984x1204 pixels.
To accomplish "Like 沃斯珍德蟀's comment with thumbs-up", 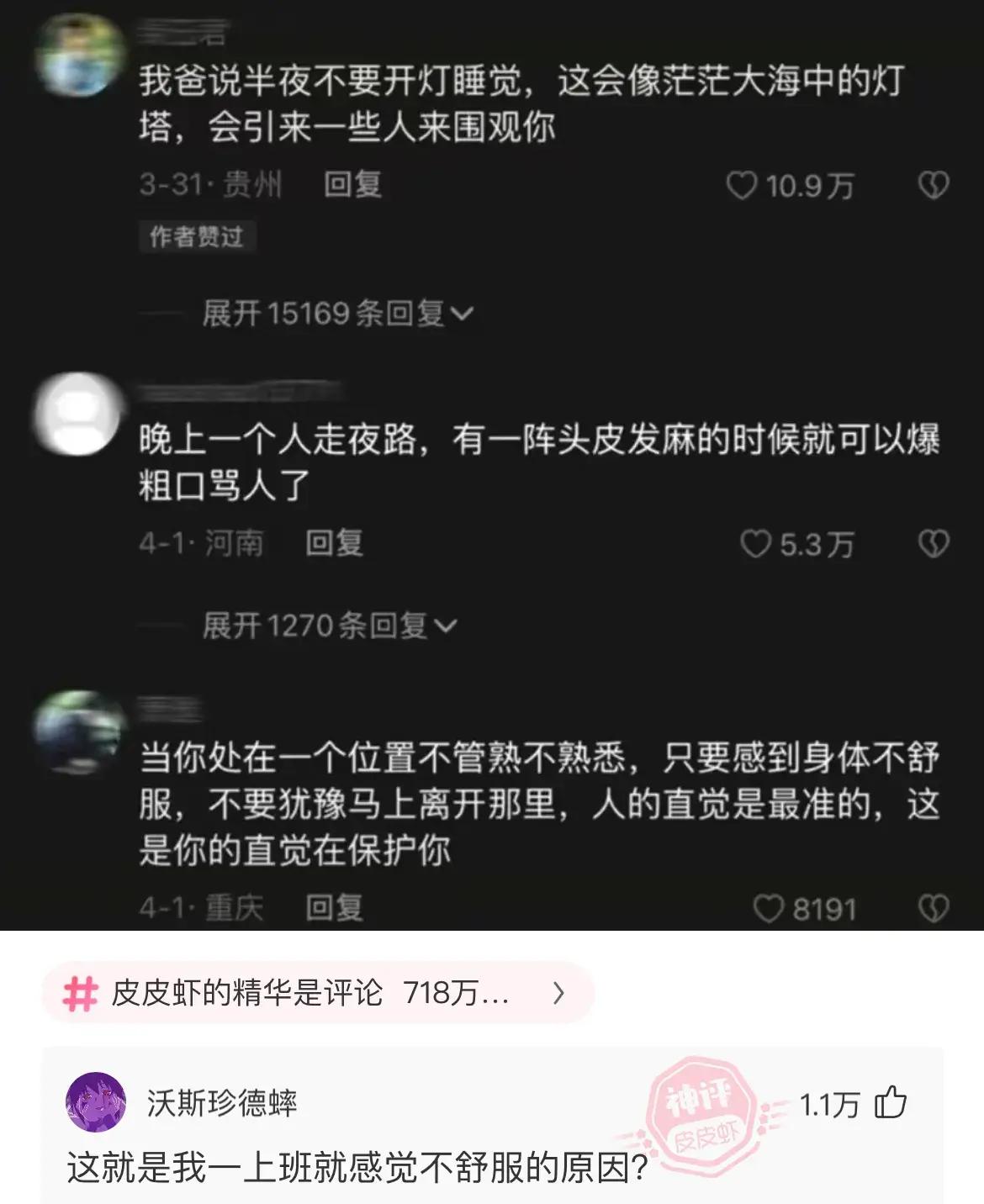I will pyautogui.click(x=891, y=1103).
